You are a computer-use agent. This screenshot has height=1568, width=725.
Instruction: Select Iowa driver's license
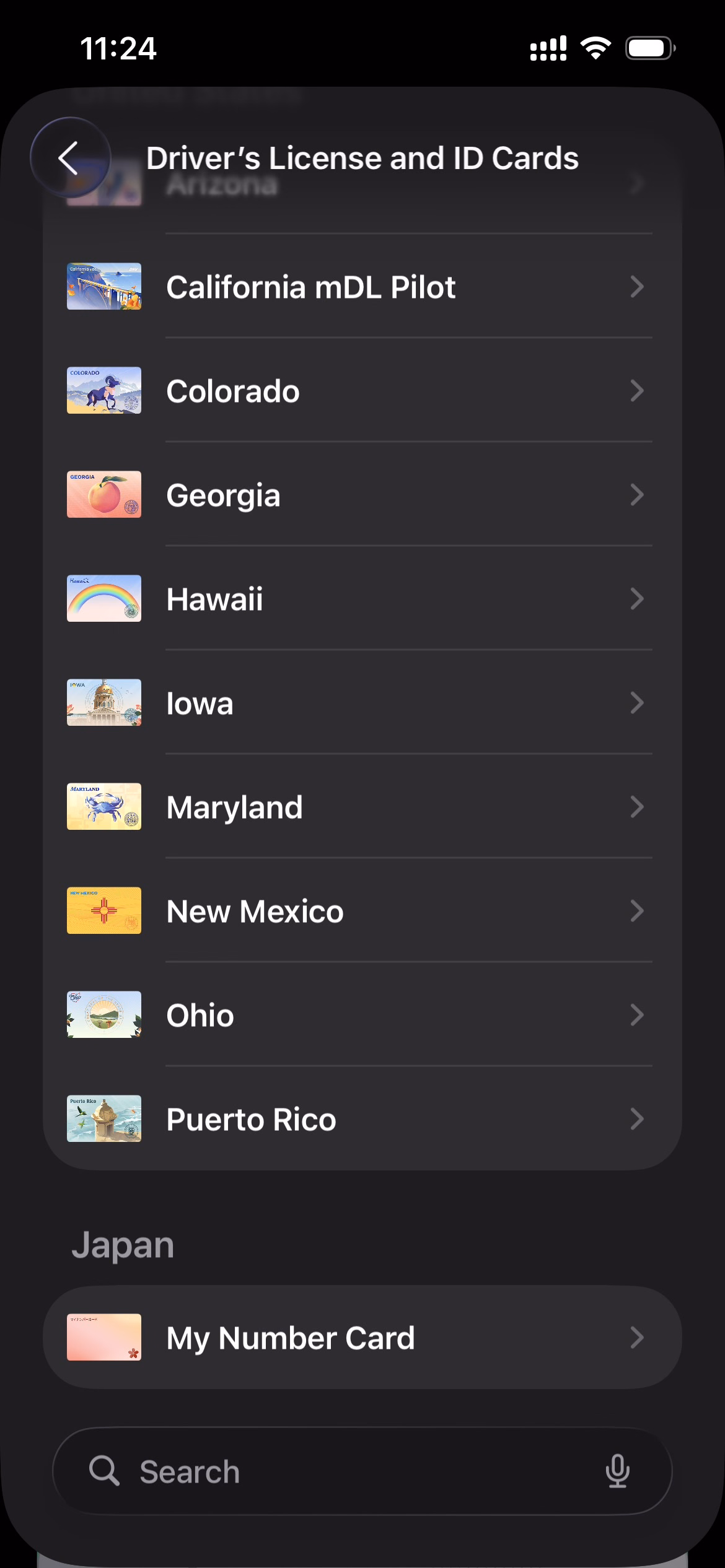point(362,703)
